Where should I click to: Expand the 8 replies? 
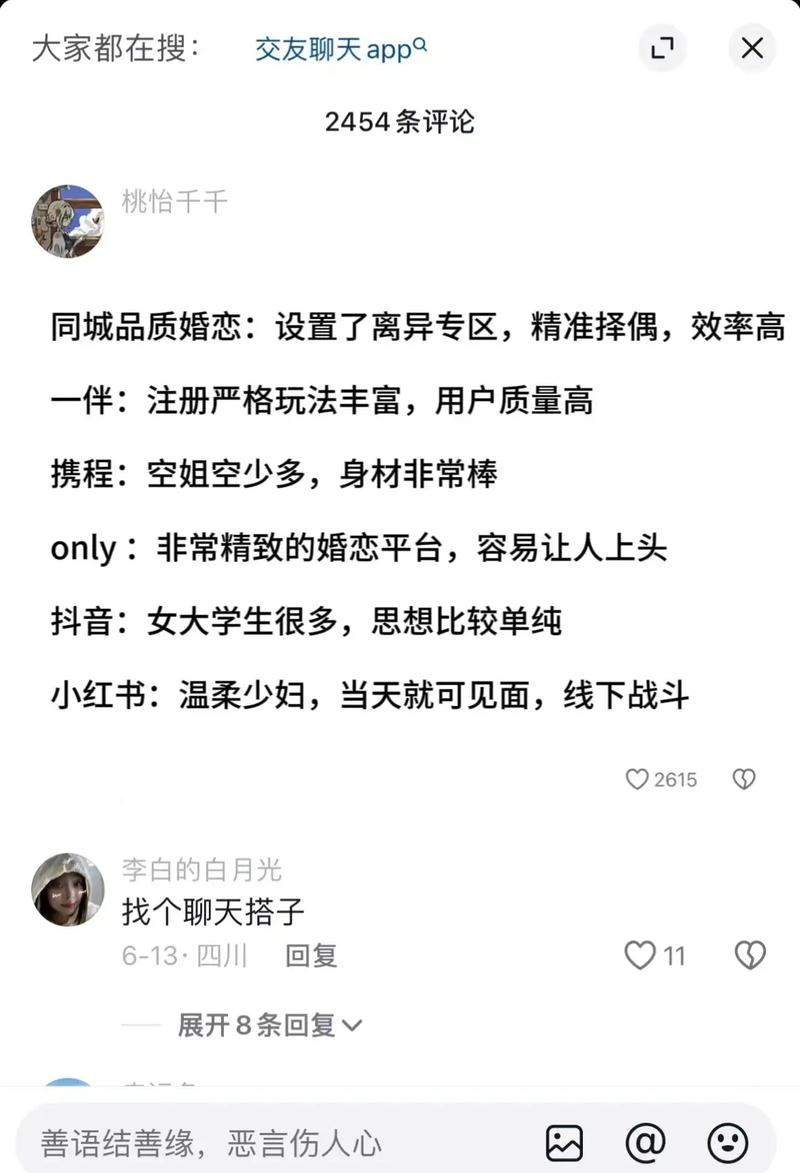pyautogui.click(x=270, y=1025)
